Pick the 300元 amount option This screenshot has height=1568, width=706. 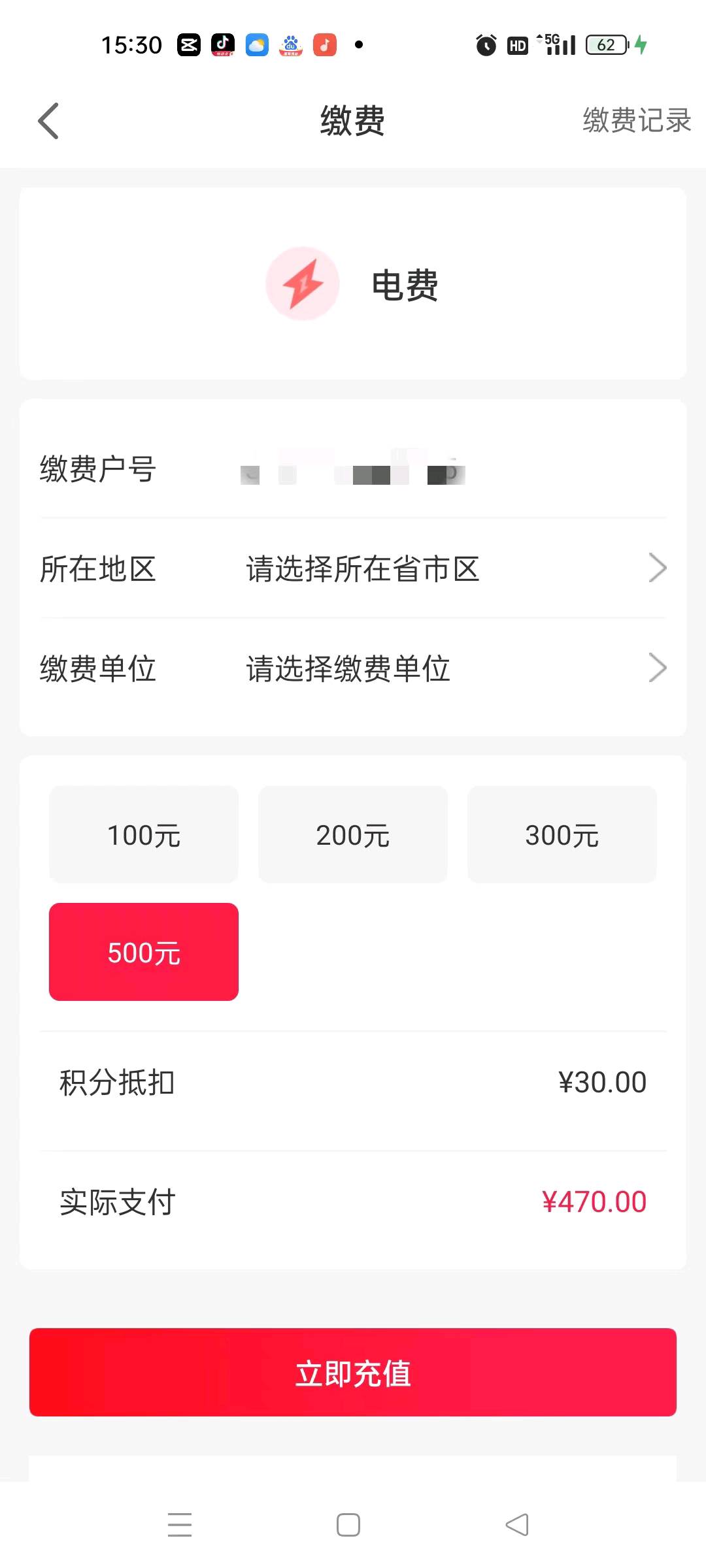click(562, 835)
